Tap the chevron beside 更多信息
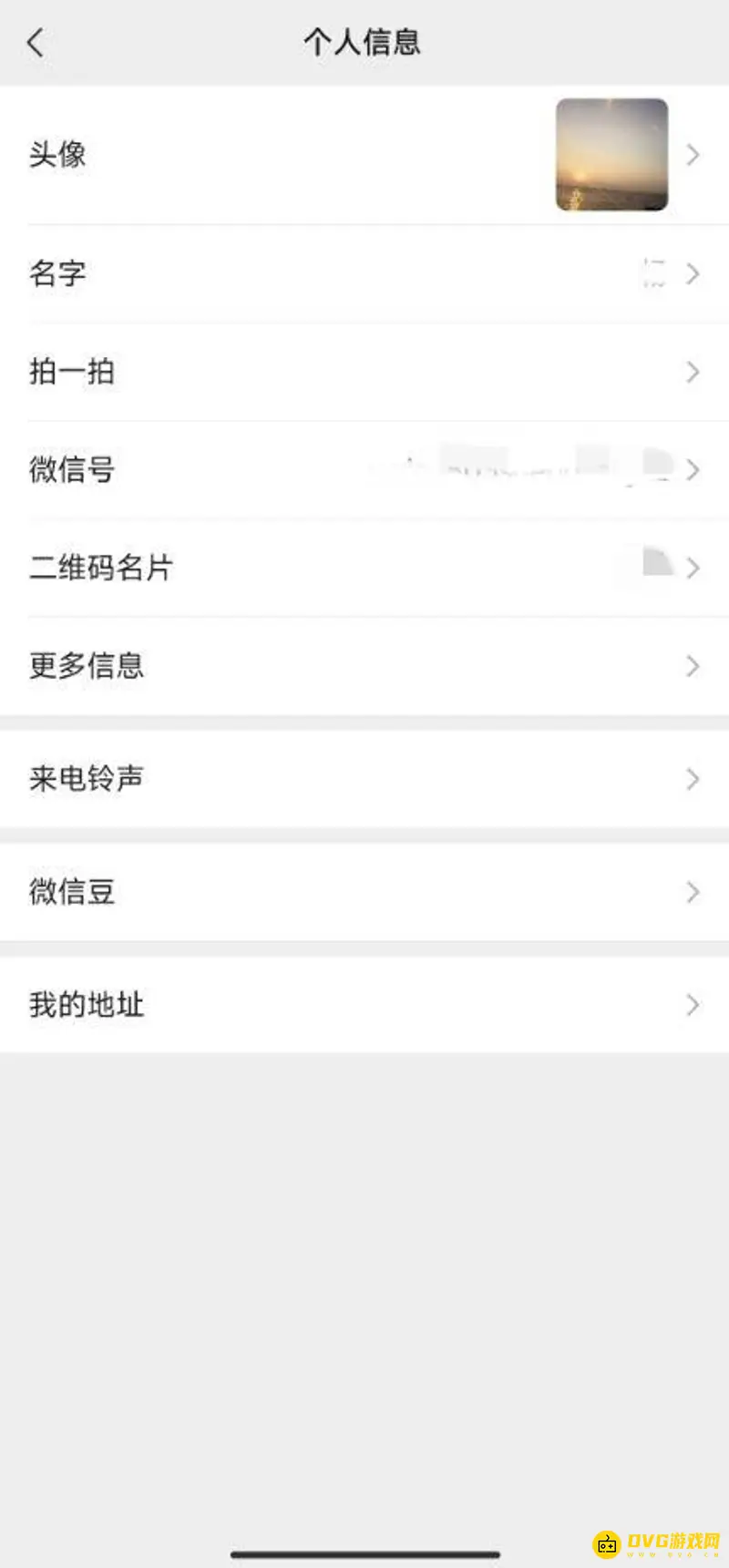Viewport: 729px width, 1568px height. tap(693, 666)
